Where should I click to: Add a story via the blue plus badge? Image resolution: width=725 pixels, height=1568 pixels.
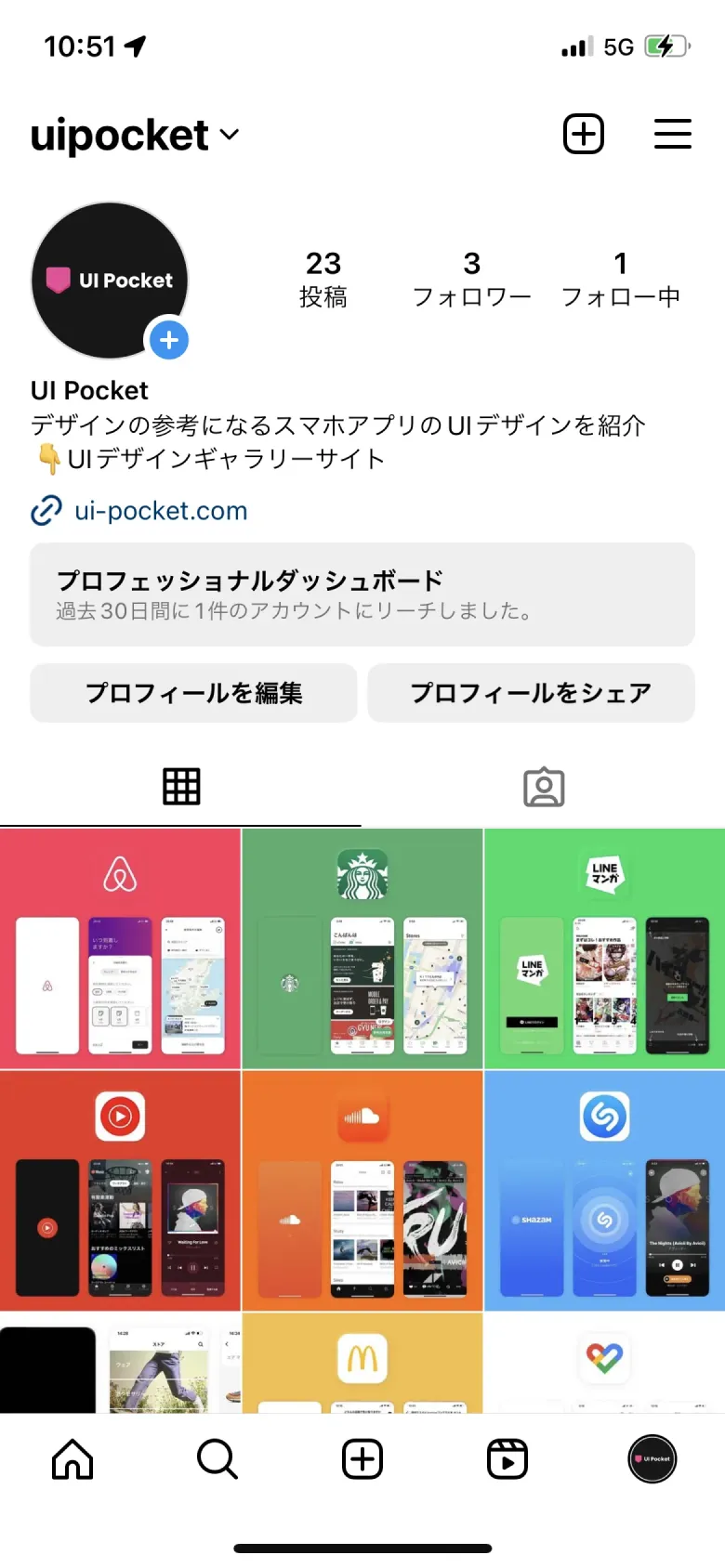pyautogui.click(x=169, y=341)
